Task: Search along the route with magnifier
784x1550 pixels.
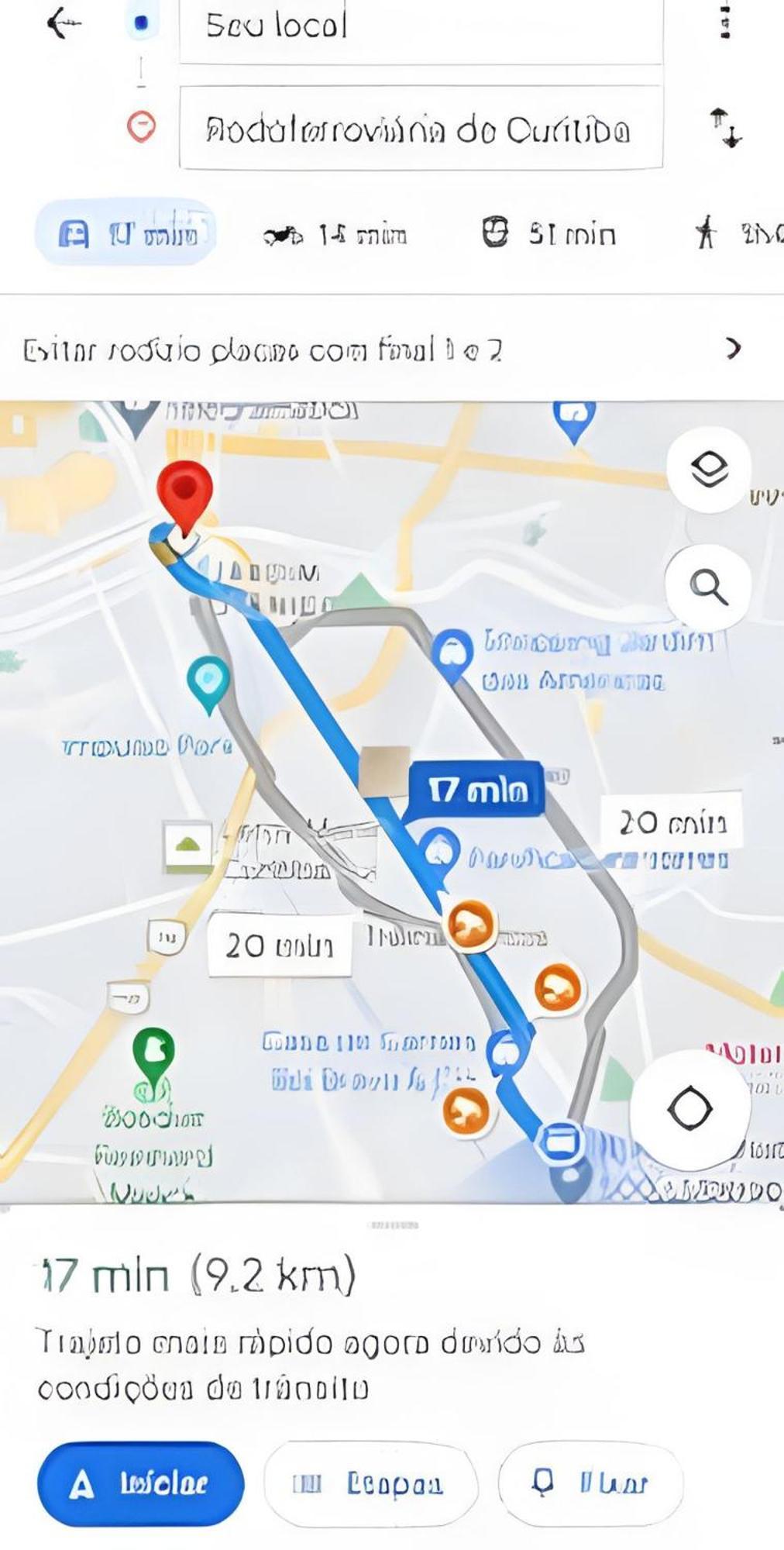Action: [708, 587]
